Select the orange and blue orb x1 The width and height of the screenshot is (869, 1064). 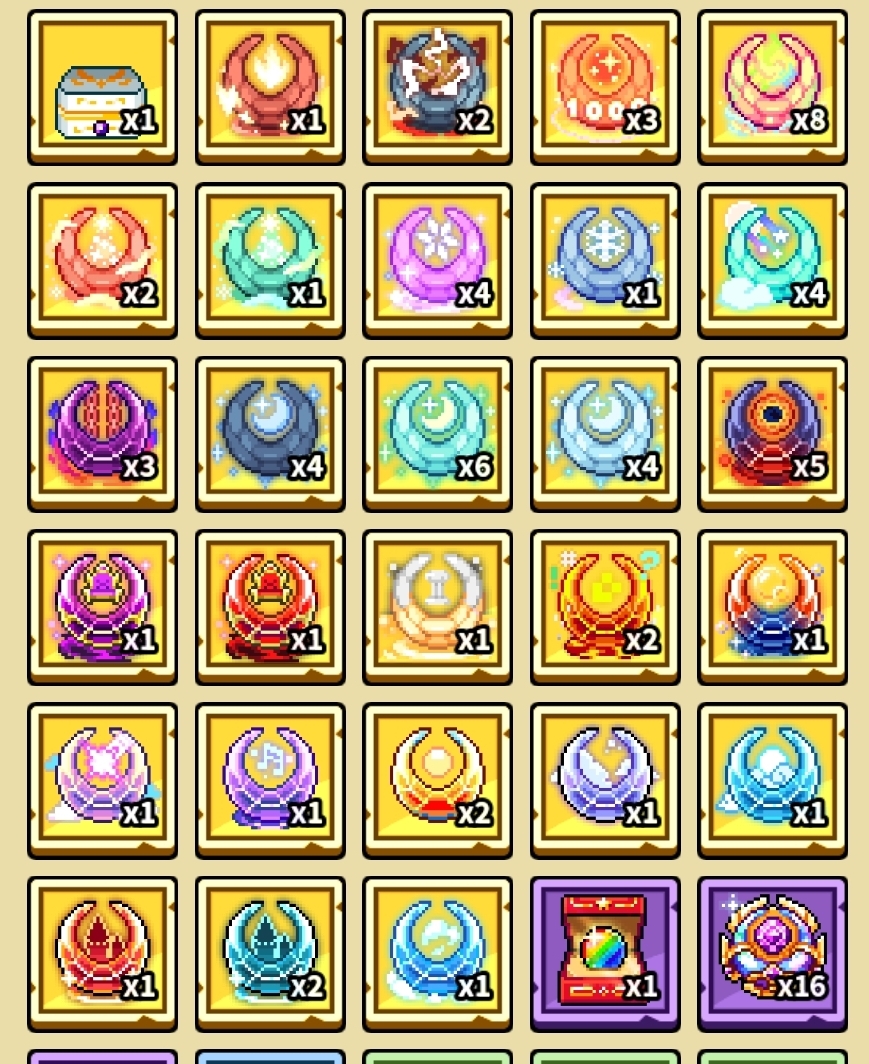[773, 607]
